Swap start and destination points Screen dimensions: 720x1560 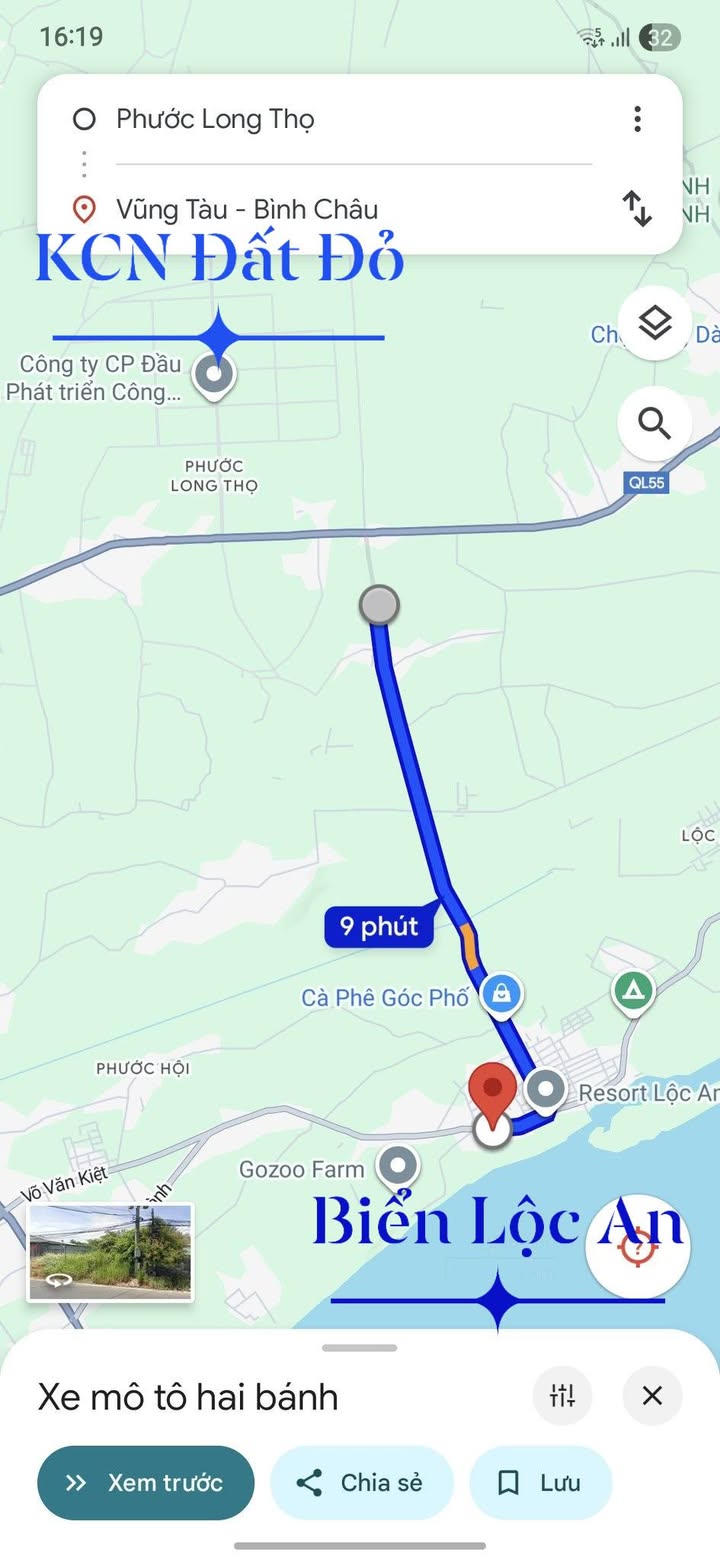637,208
